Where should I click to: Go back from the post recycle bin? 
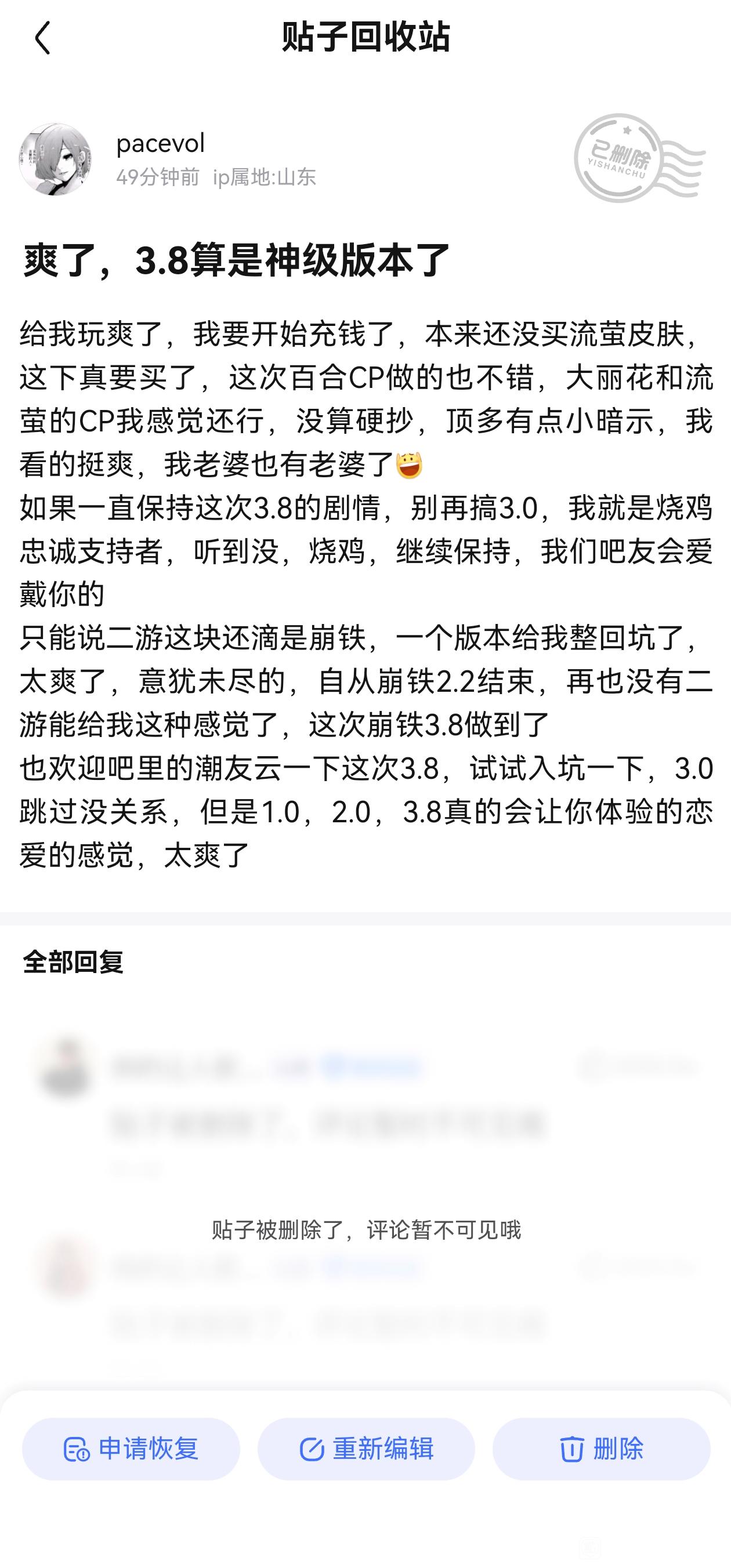(x=42, y=38)
